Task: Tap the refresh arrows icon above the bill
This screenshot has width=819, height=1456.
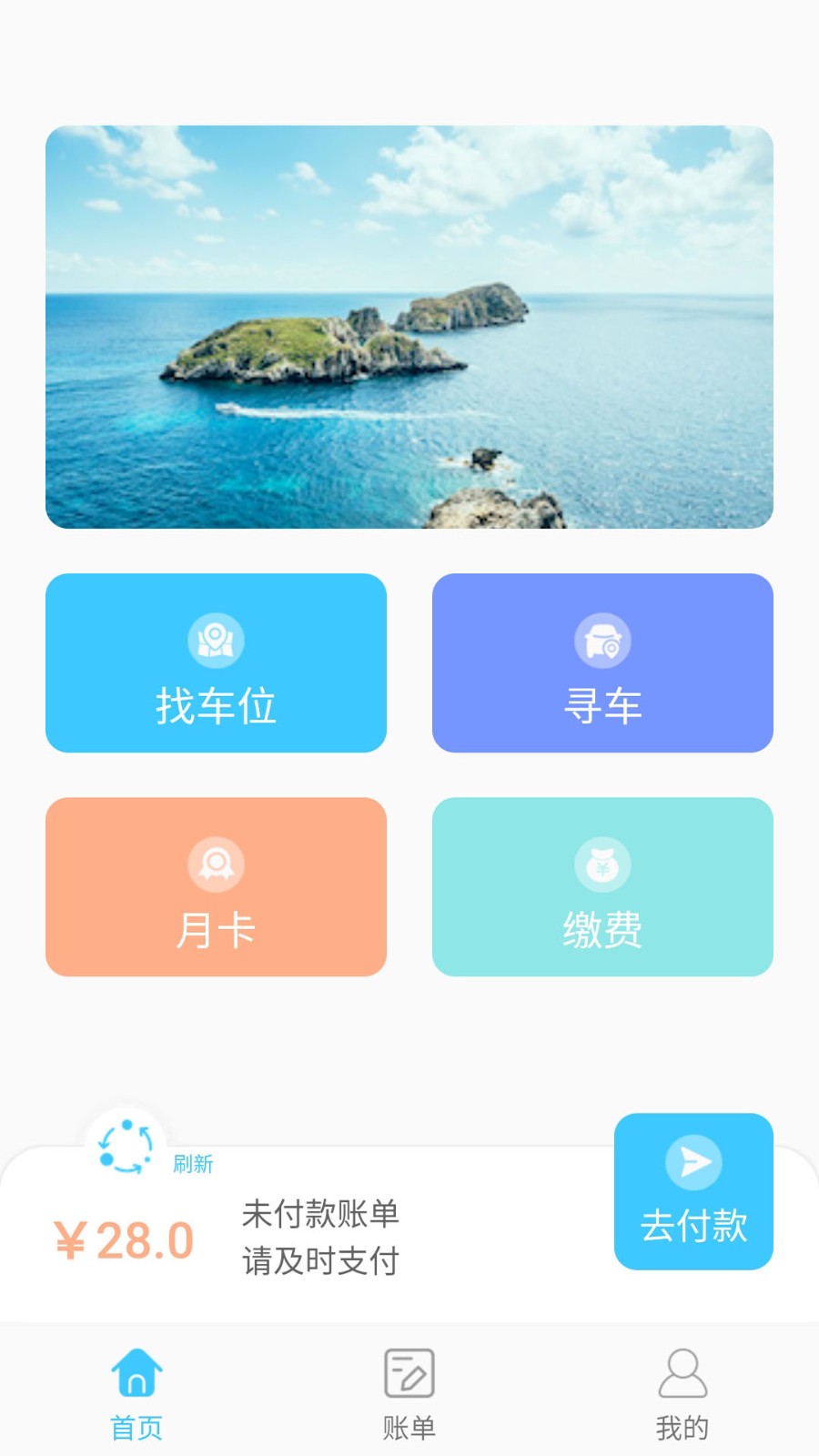Action: click(126, 1147)
